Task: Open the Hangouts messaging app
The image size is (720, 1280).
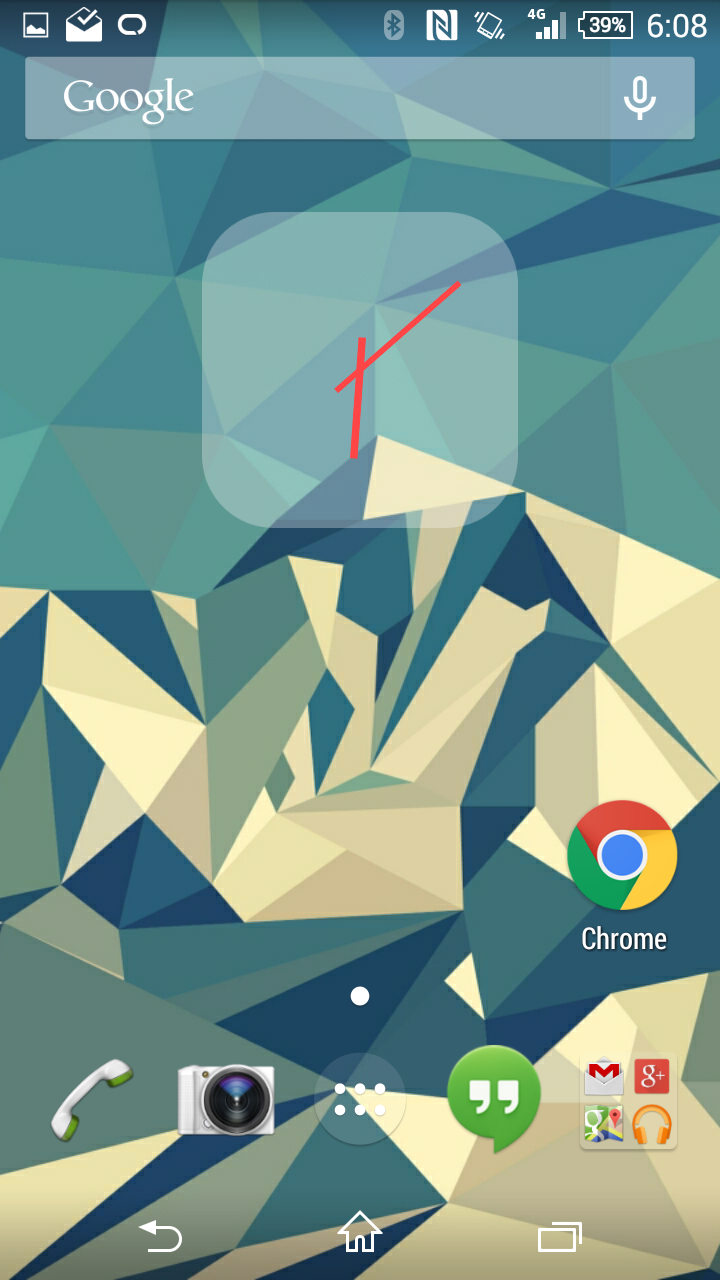Action: [x=493, y=1098]
